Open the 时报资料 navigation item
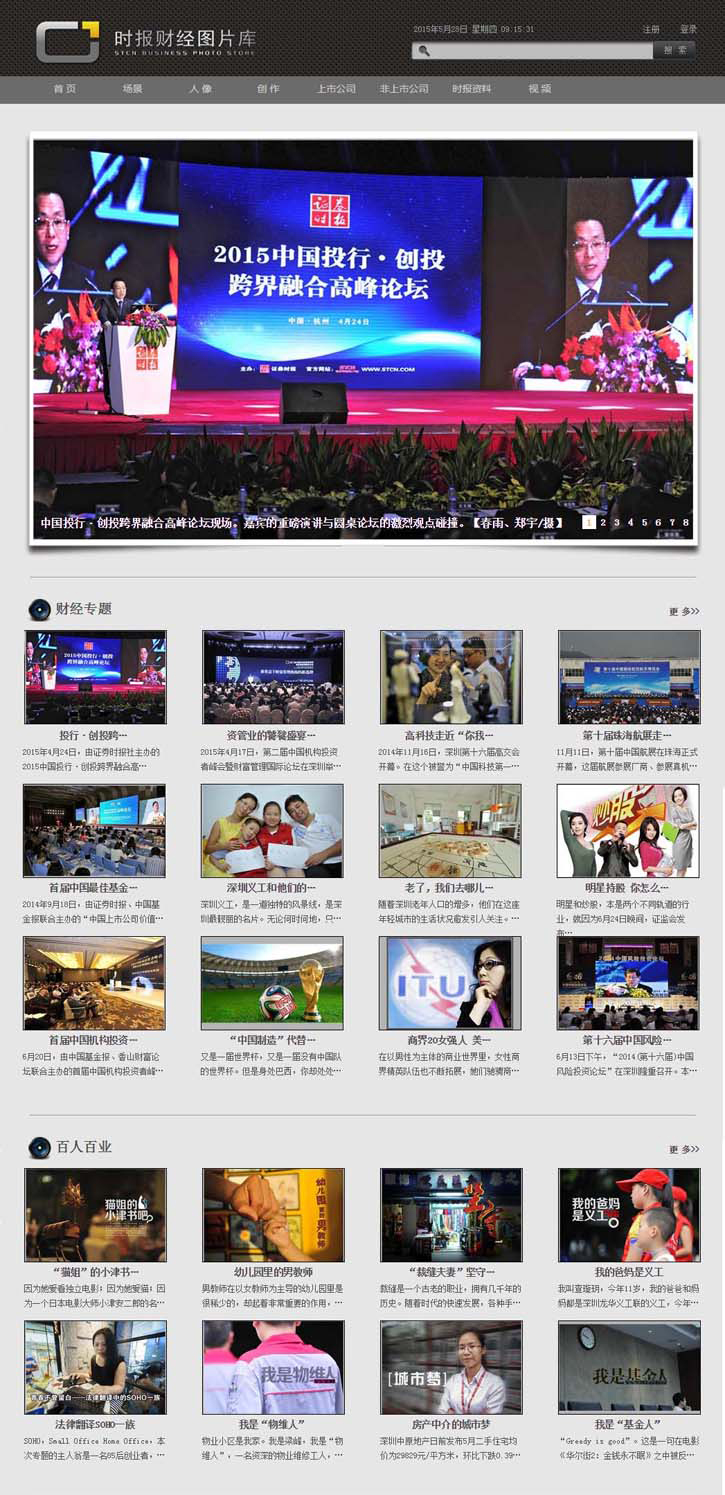 coord(472,89)
